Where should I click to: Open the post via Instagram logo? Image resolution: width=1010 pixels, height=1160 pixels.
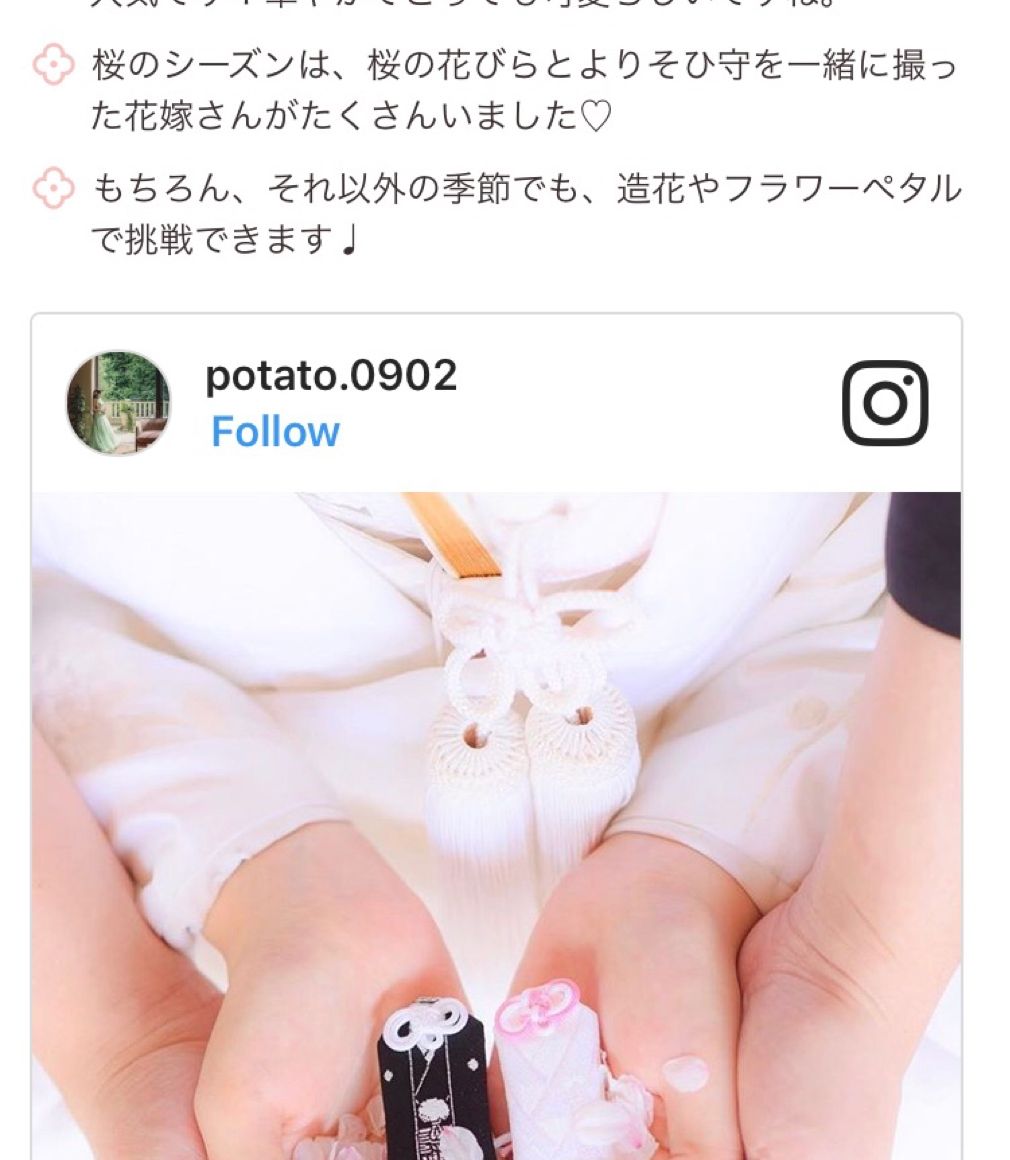click(884, 403)
